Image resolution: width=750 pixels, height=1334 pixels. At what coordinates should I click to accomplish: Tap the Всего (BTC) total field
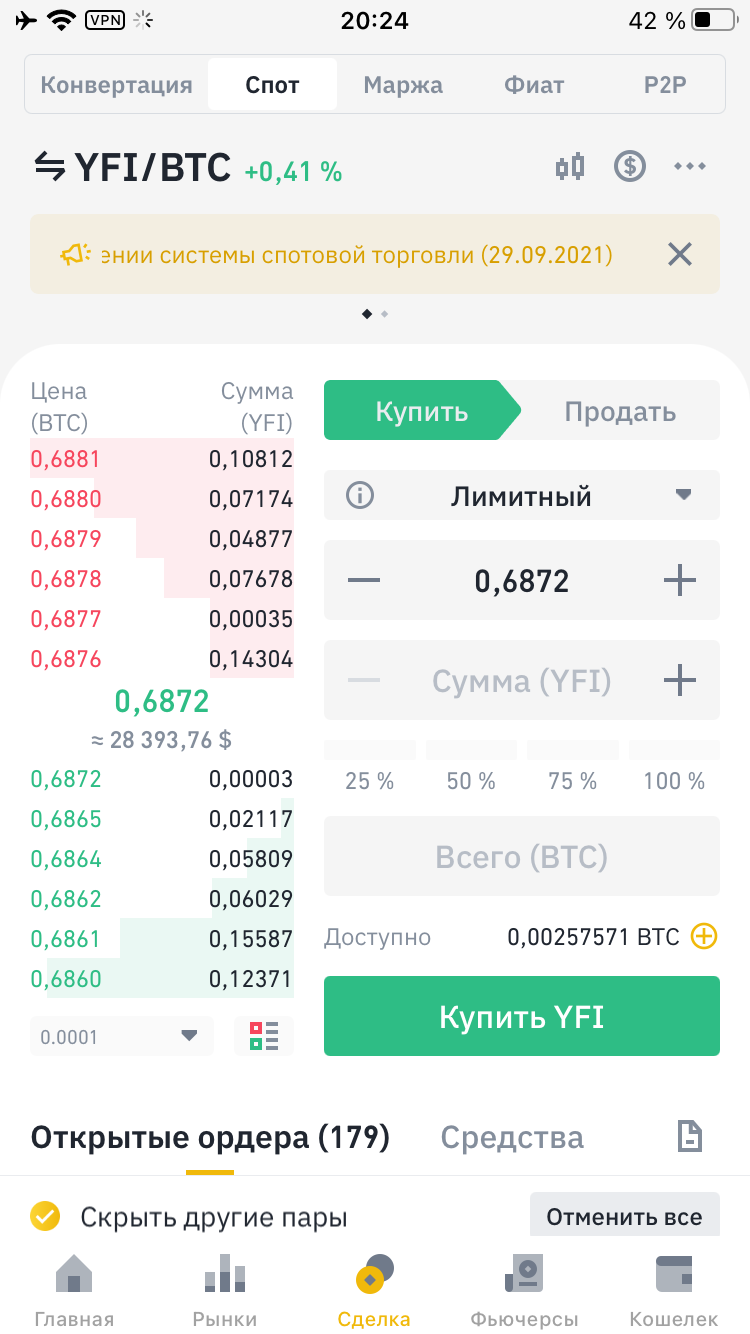pyautogui.click(x=522, y=857)
